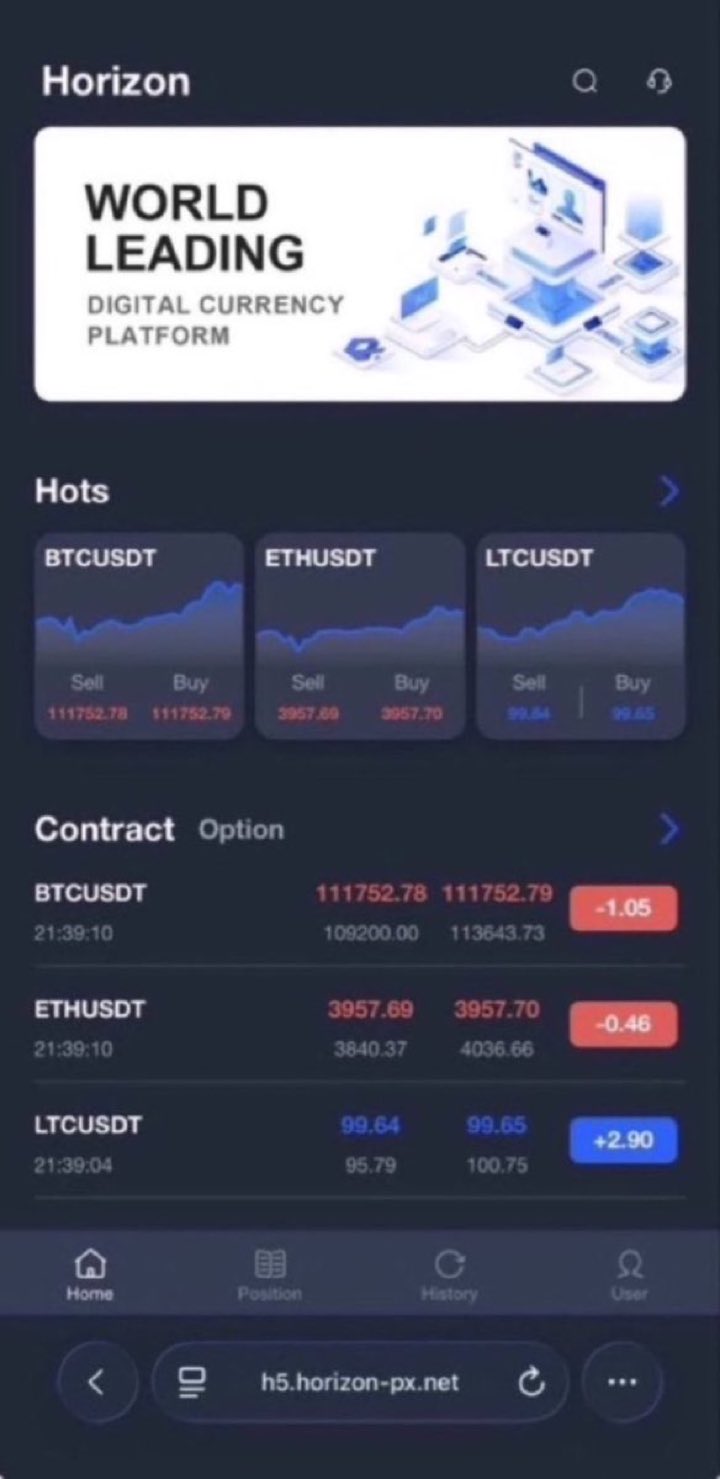Image resolution: width=720 pixels, height=1479 pixels.
Task: Switch to the User tab
Action: (x=630, y=1274)
